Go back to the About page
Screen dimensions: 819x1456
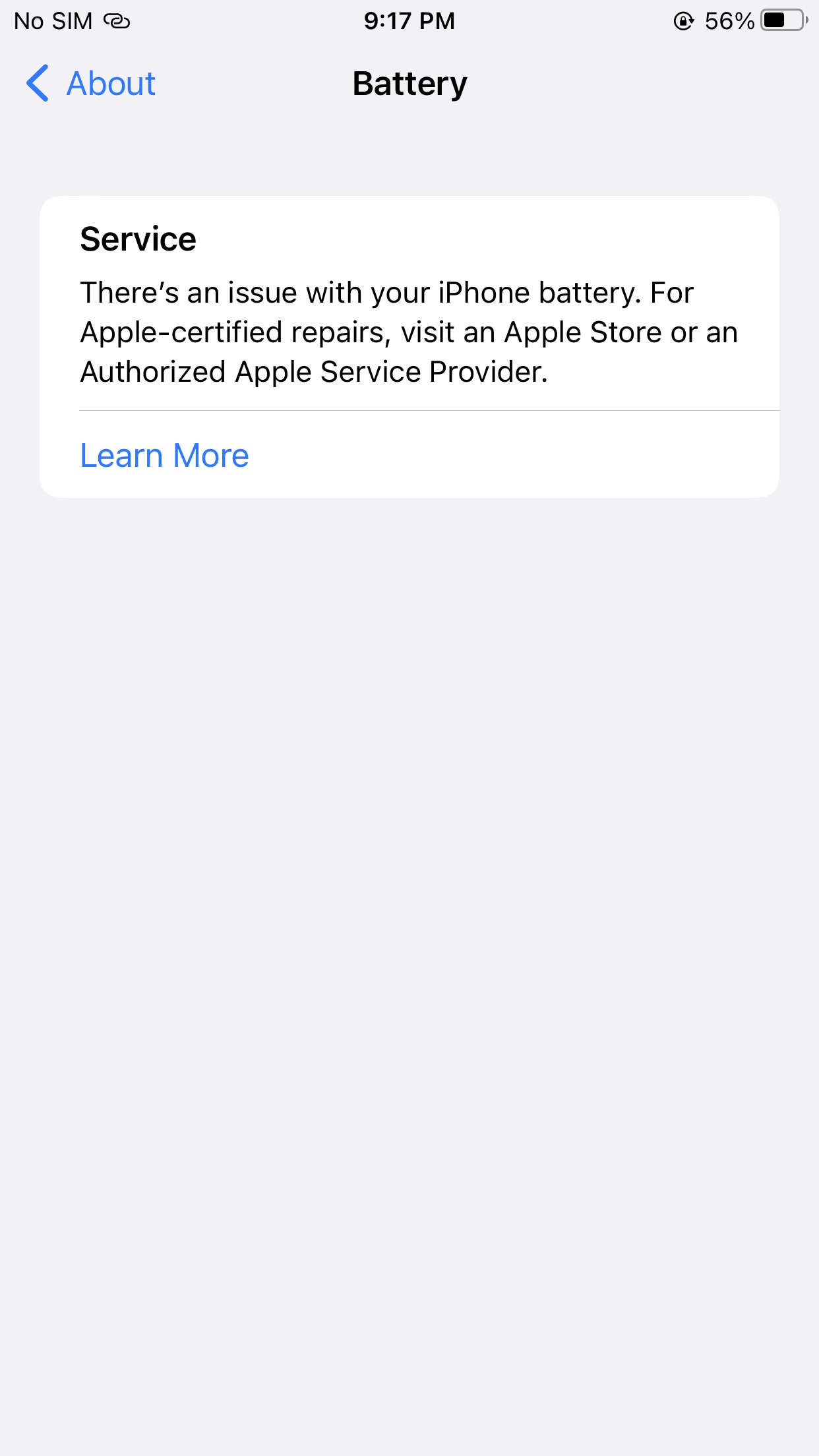coord(91,84)
